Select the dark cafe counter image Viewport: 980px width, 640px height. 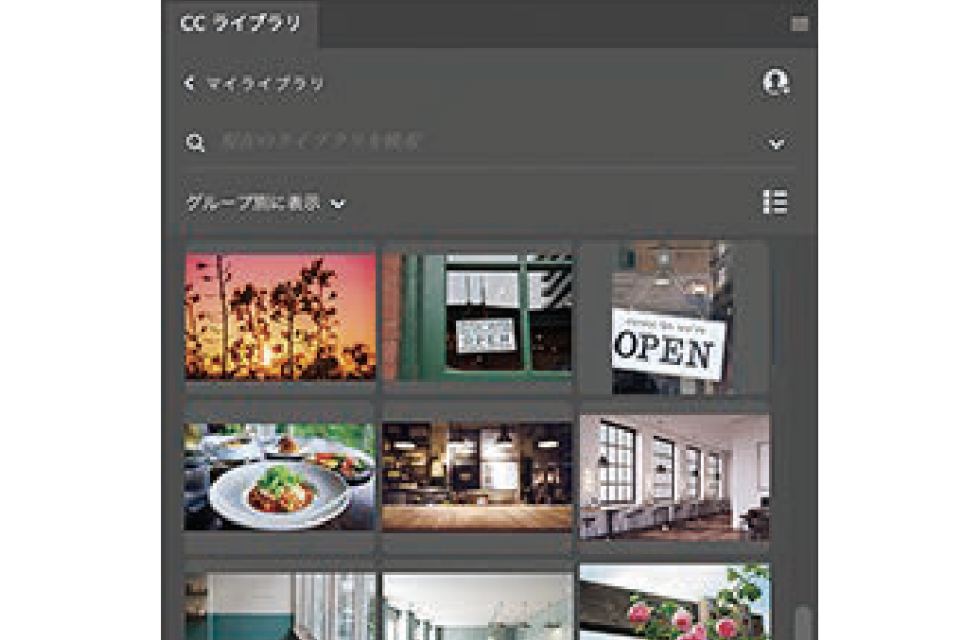[477, 477]
